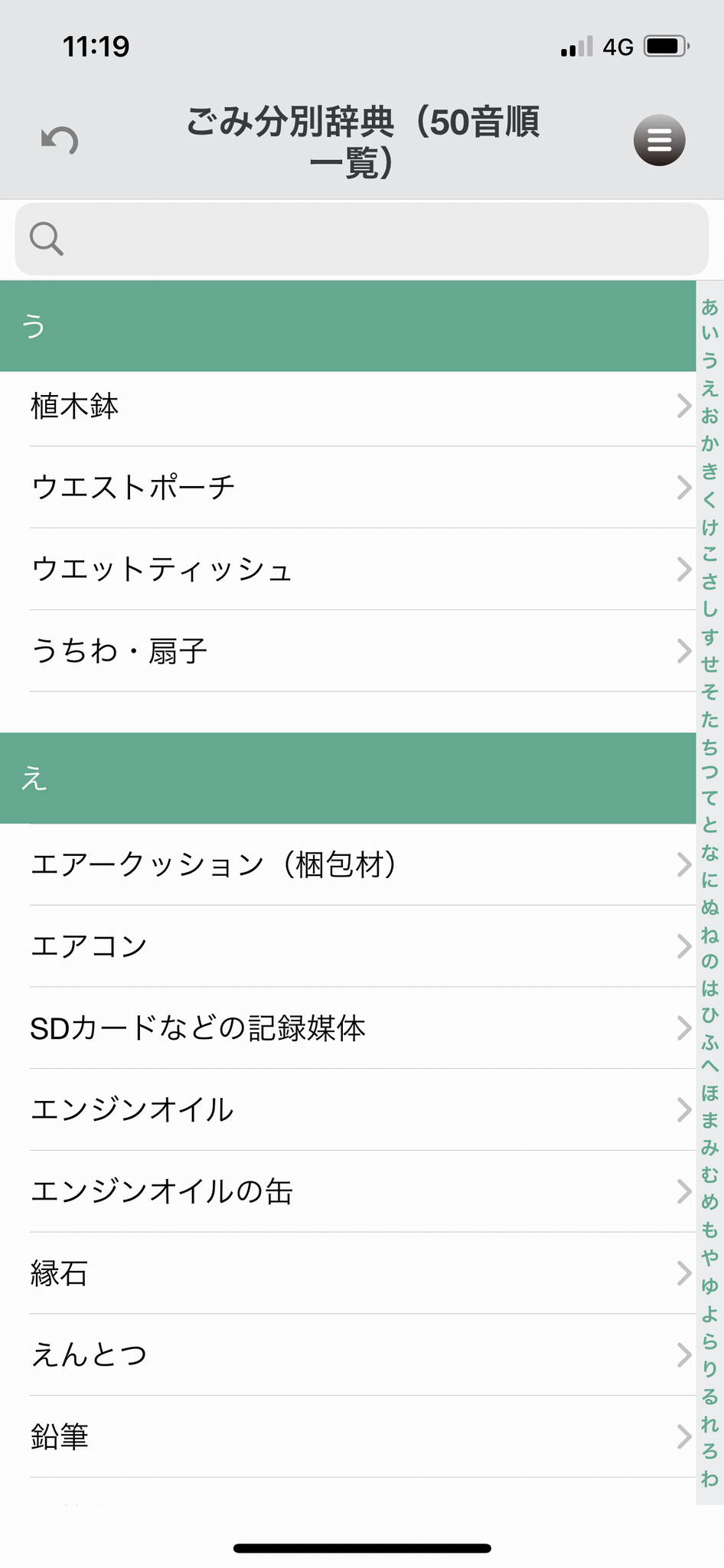Jump to か in the side index
724x1568 pixels.
pyautogui.click(x=709, y=443)
